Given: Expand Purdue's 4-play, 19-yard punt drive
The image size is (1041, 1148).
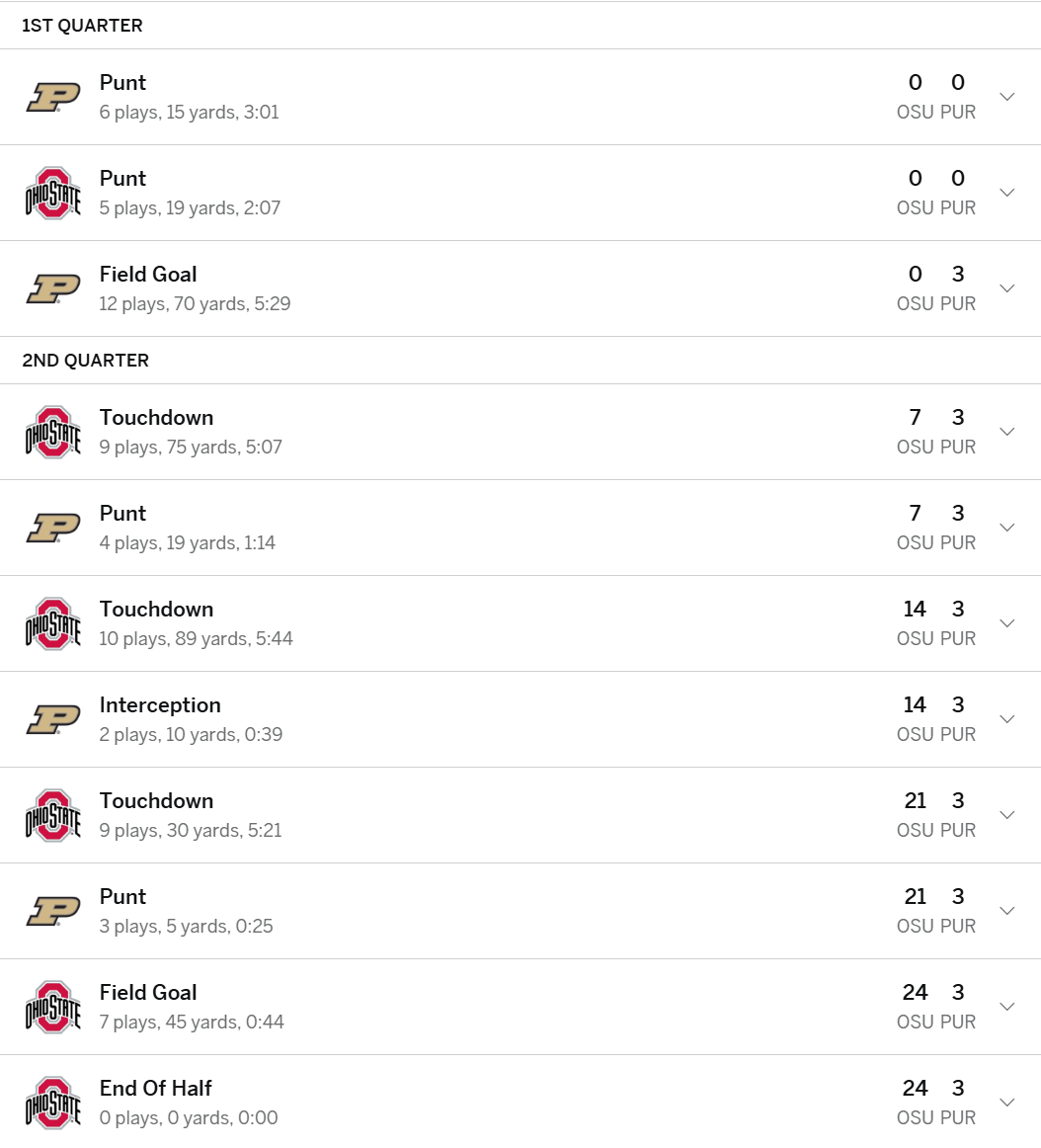Looking at the screenshot, I should 1006,528.
